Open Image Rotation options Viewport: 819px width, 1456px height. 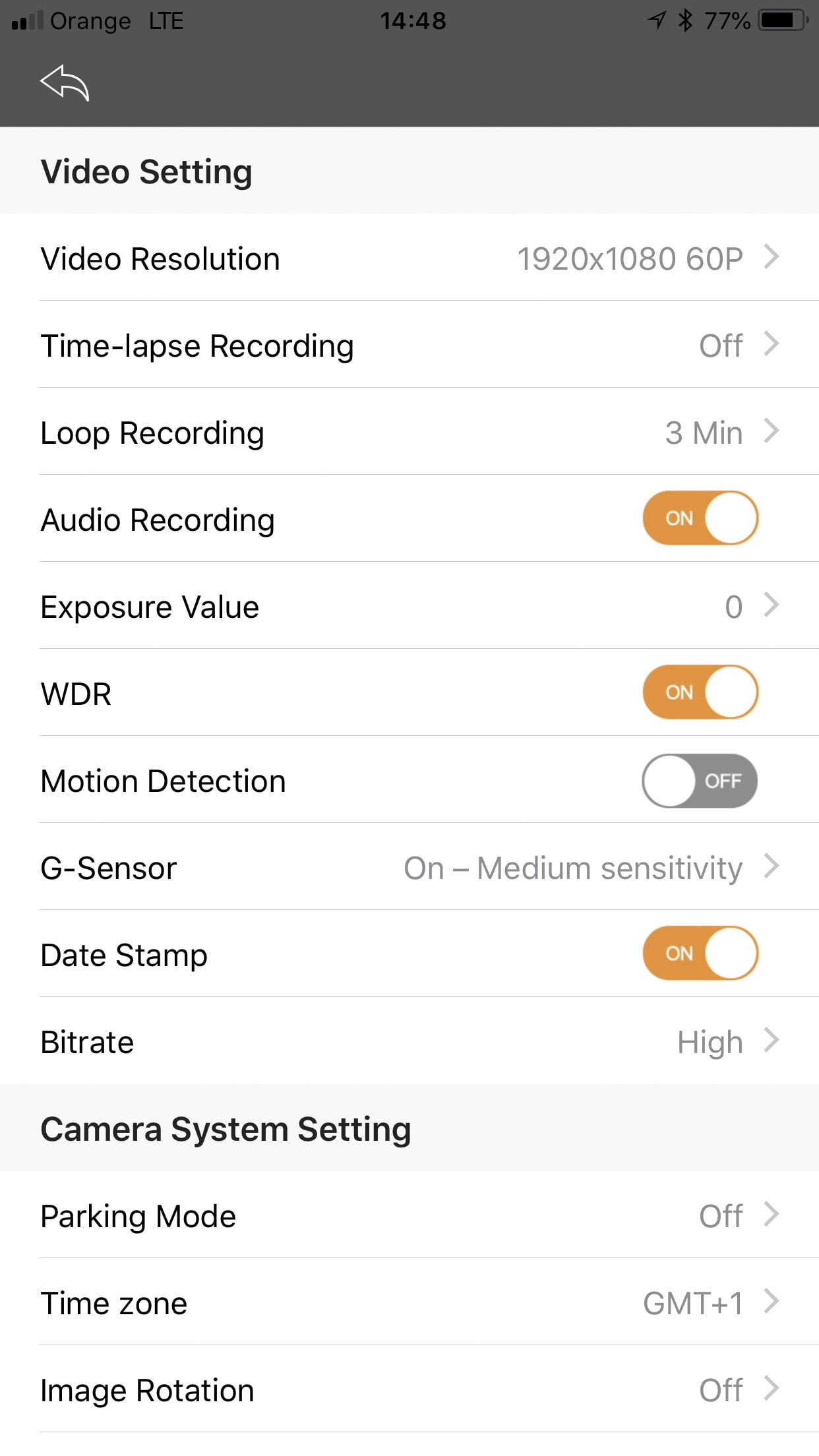click(409, 1389)
